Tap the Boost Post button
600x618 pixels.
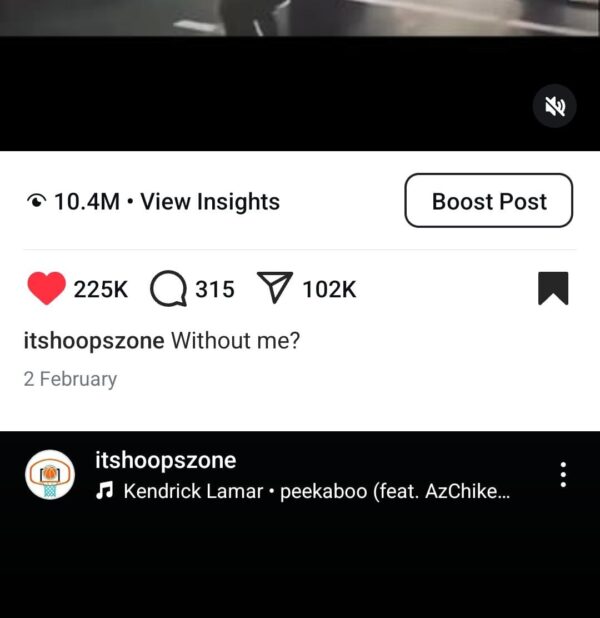tap(488, 201)
